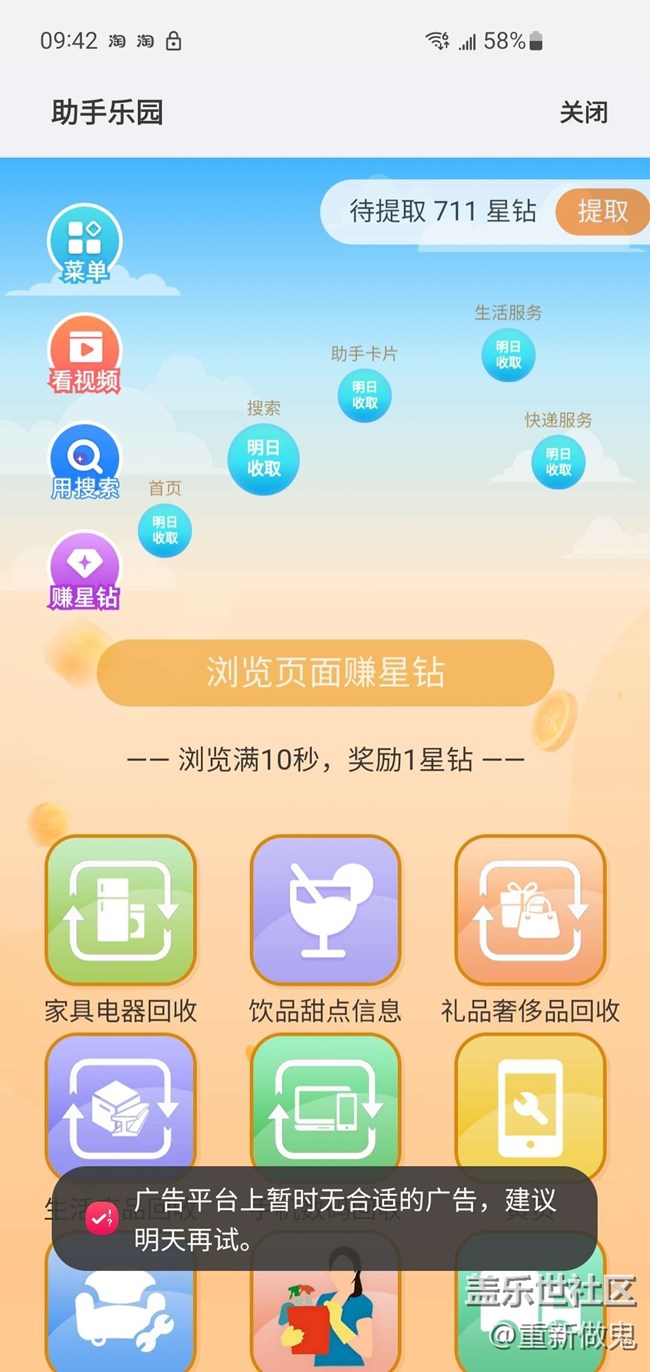This screenshot has height=1372, width=650.
Task: Open 家具电器回收 tile
Action: point(120,910)
